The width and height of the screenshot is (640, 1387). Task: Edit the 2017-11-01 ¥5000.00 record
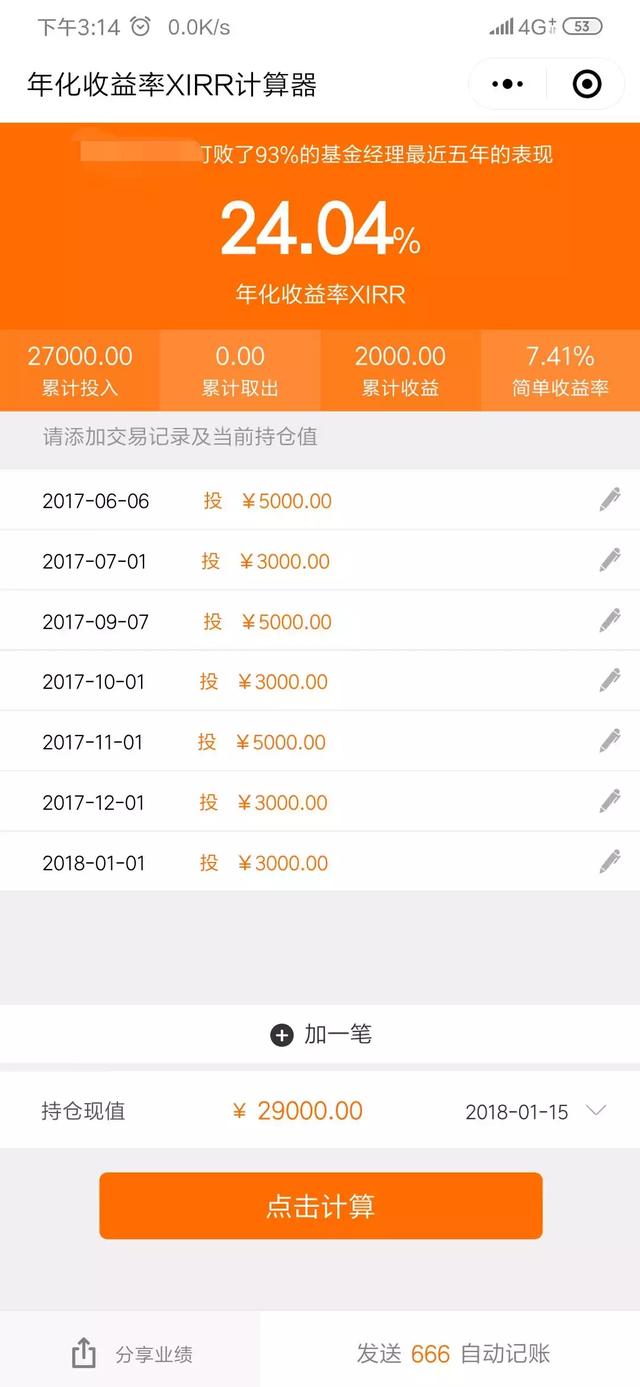point(610,741)
